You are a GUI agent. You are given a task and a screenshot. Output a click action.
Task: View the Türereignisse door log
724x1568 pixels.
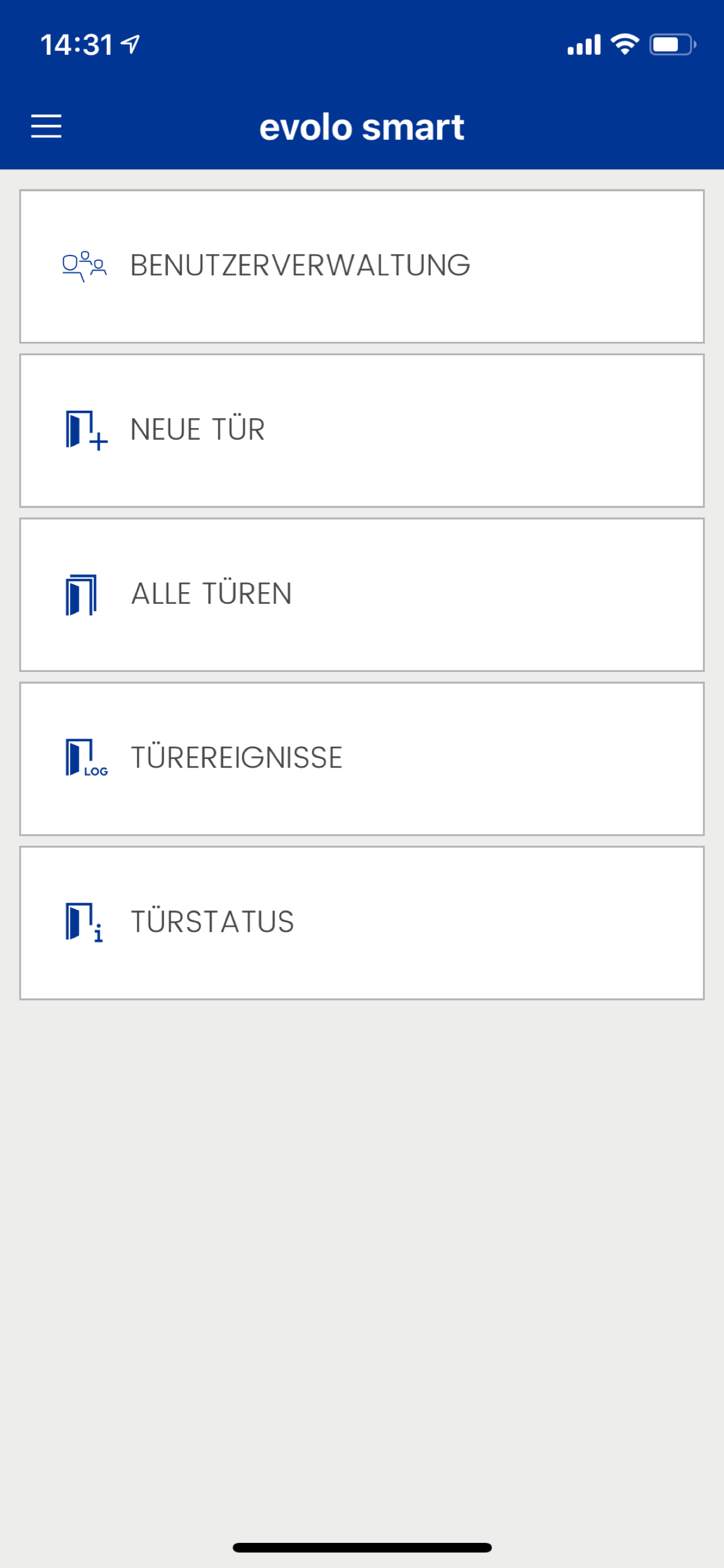point(362,758)
